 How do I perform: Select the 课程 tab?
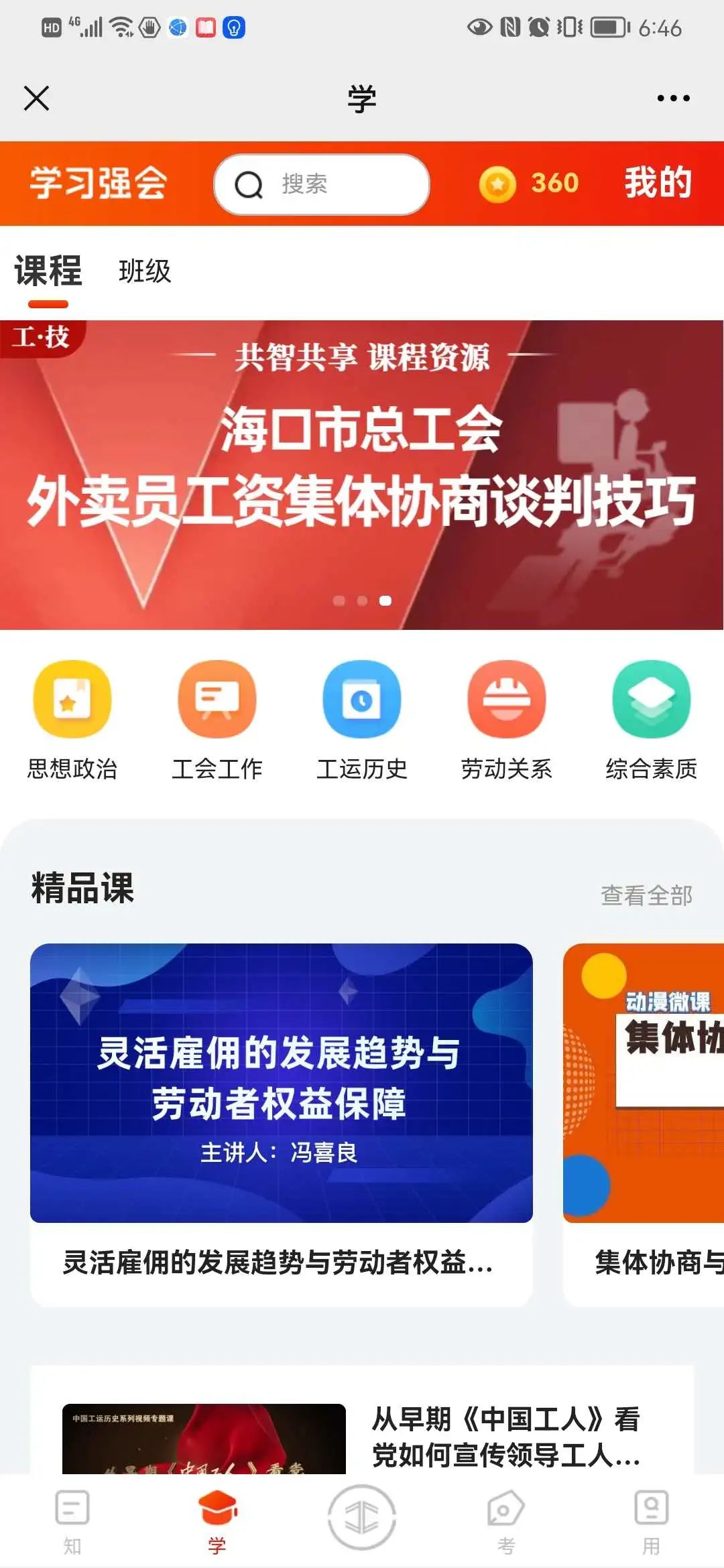tap(48, 271)
